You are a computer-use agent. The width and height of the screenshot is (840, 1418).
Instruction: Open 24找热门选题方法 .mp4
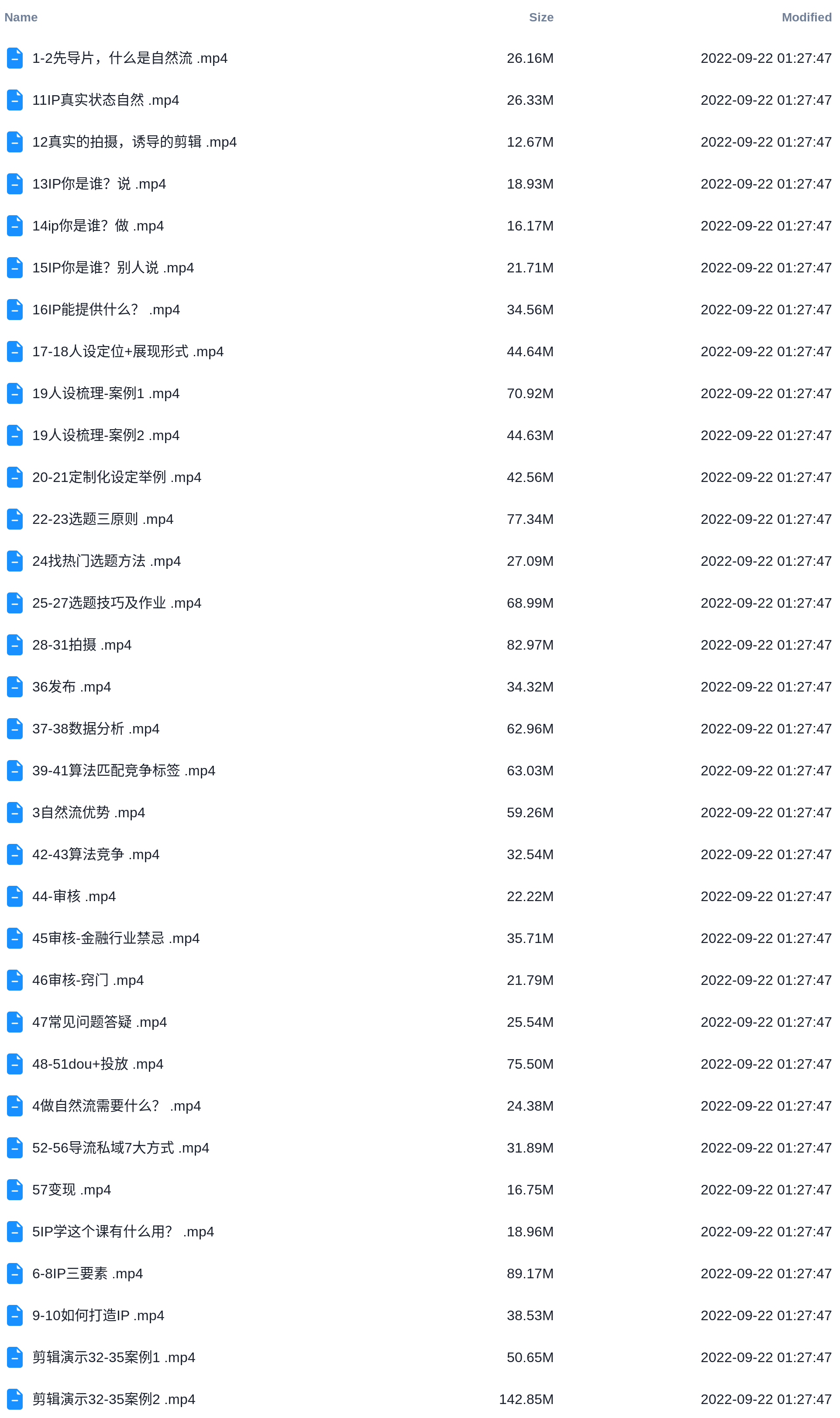coord(107,561)
